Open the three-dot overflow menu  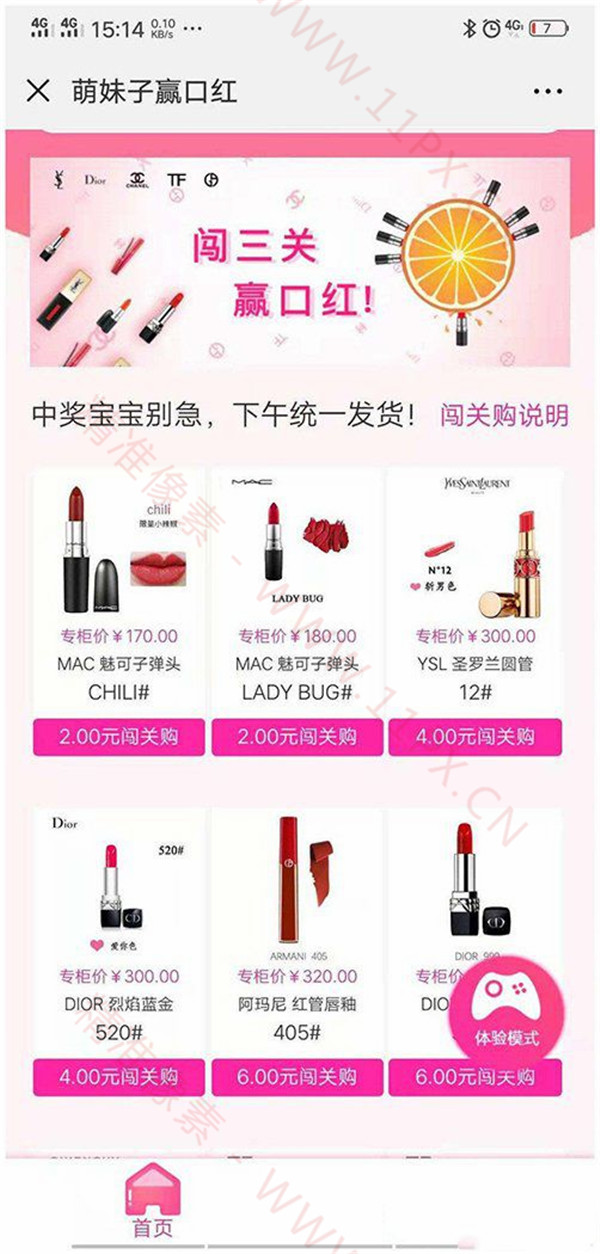[548, 91]
